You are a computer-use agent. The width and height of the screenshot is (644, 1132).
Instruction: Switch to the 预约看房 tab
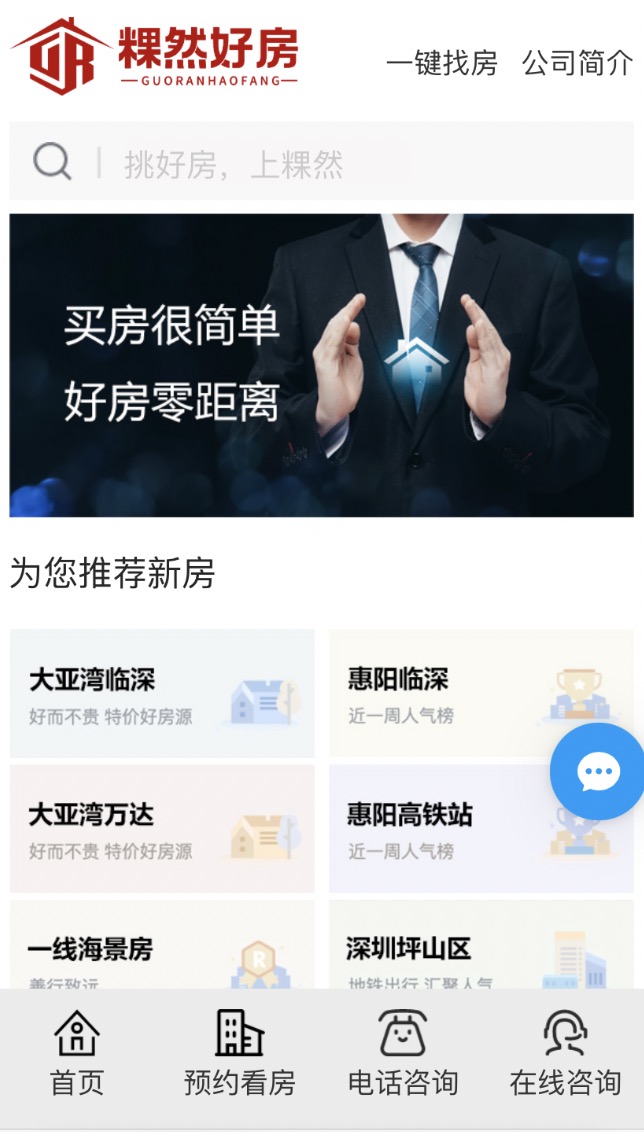[240, 1053]
